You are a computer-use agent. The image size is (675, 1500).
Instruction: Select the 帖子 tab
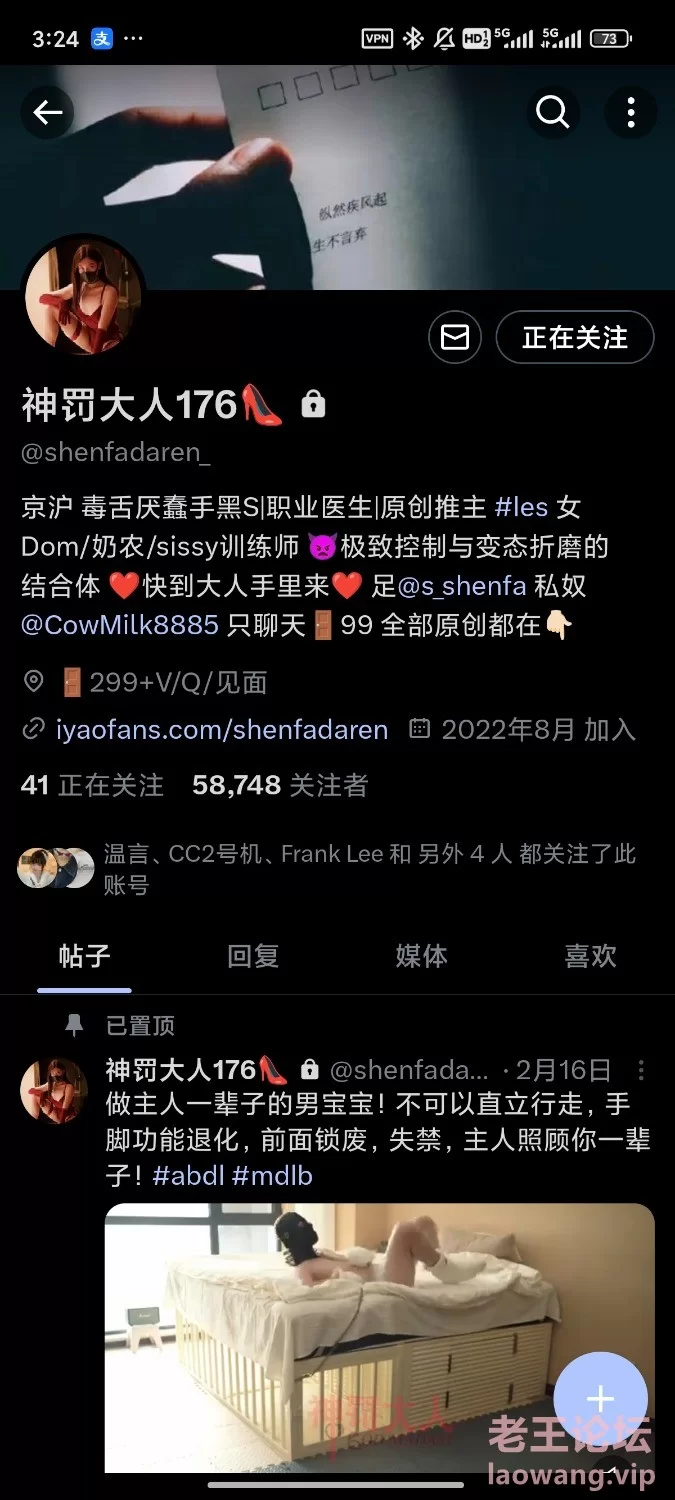[84, 957]
